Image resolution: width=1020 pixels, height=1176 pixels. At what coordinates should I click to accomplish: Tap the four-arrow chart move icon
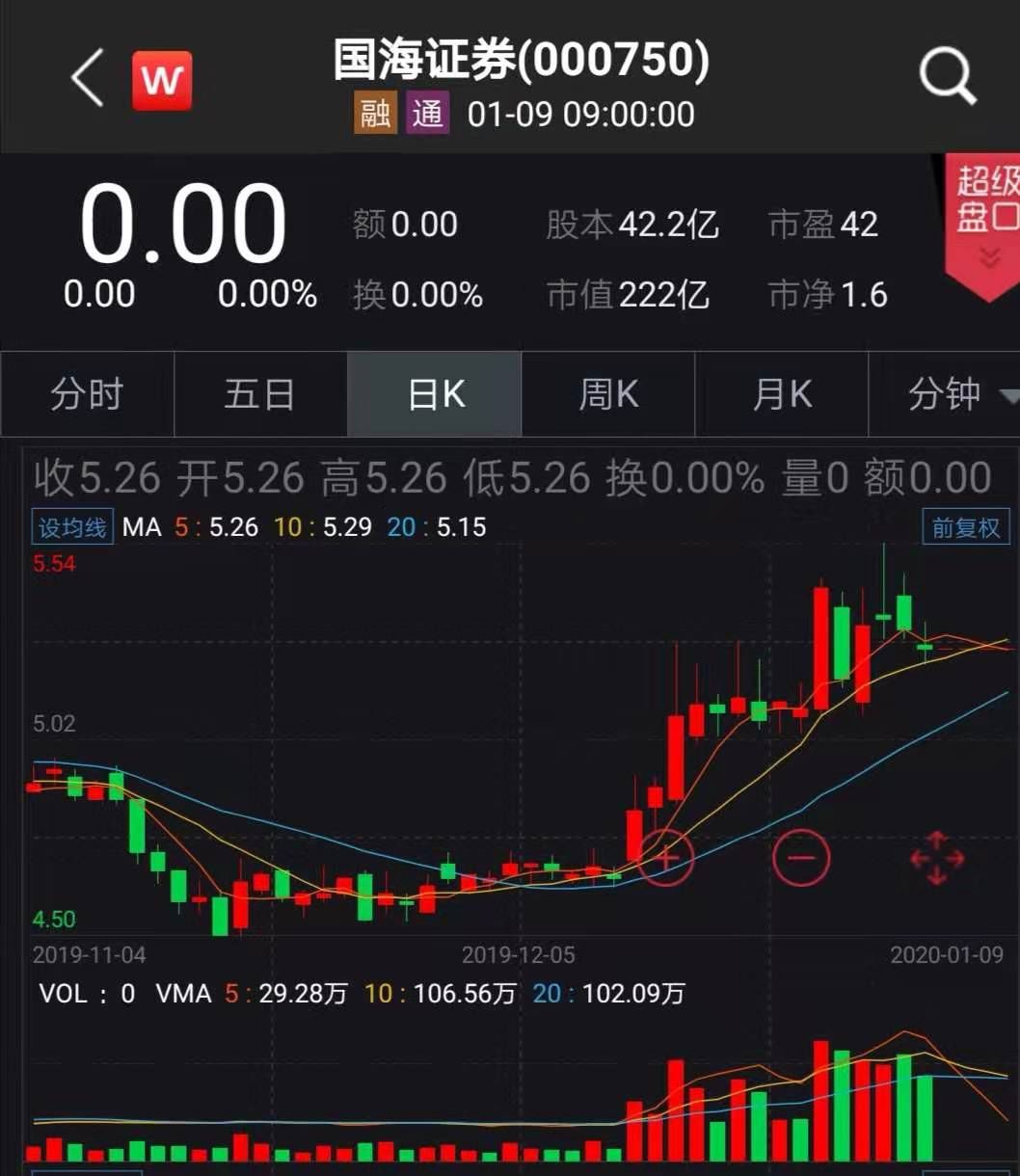936,857
